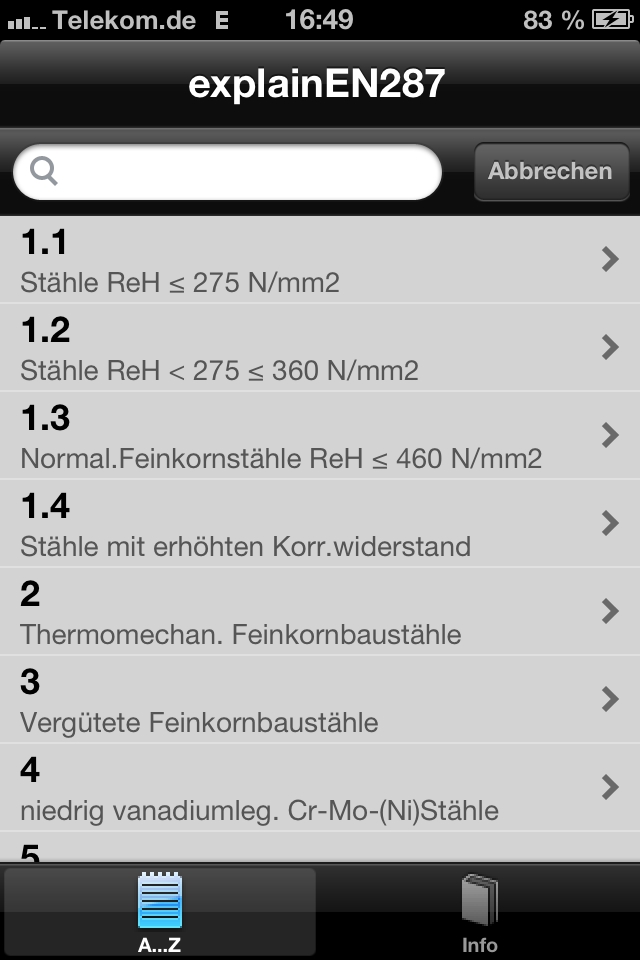
Task: Switch to the A...Z tab
Action: click(160, 912)
